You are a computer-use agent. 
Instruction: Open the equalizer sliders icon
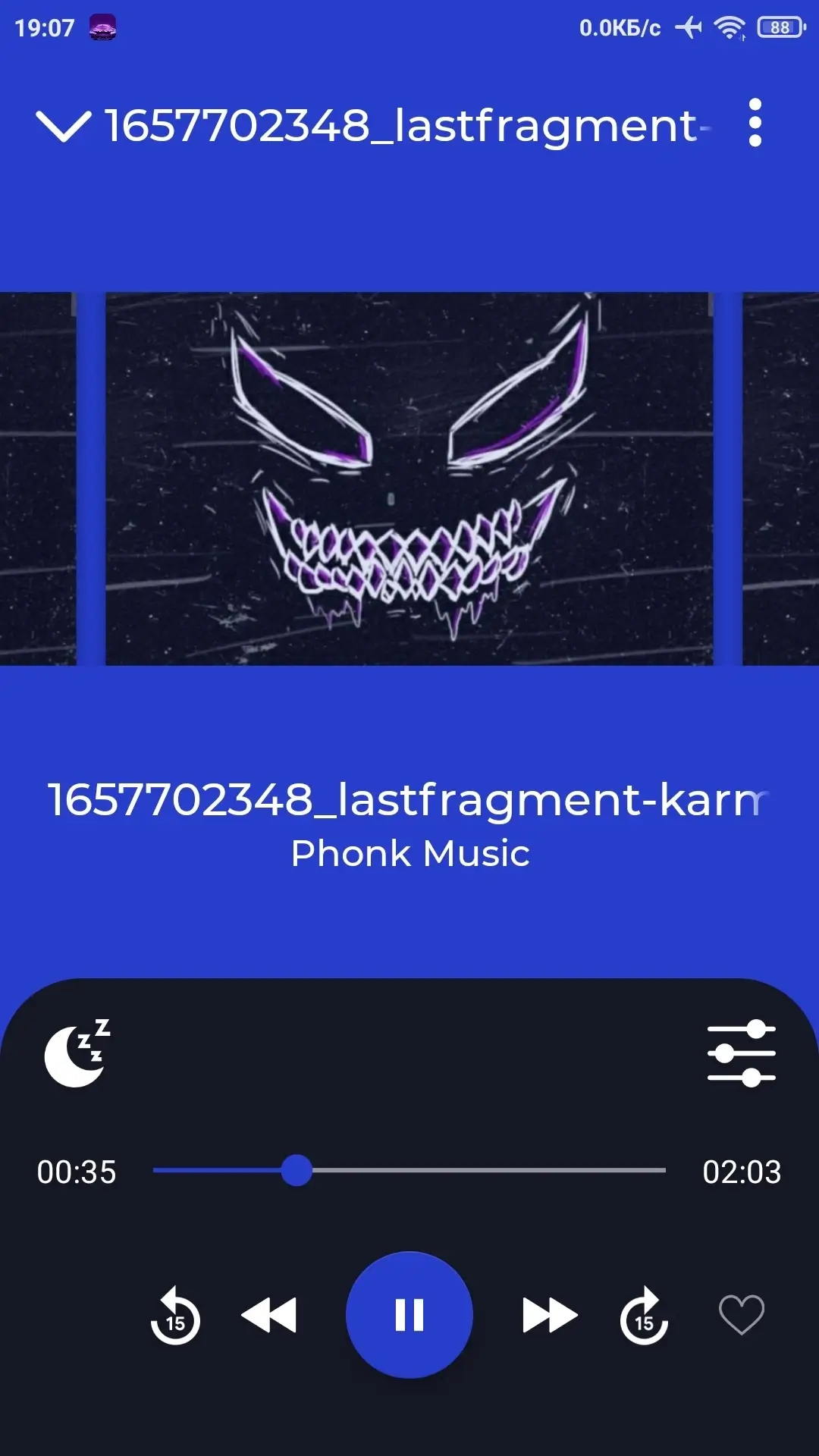tap(742, 1053)
